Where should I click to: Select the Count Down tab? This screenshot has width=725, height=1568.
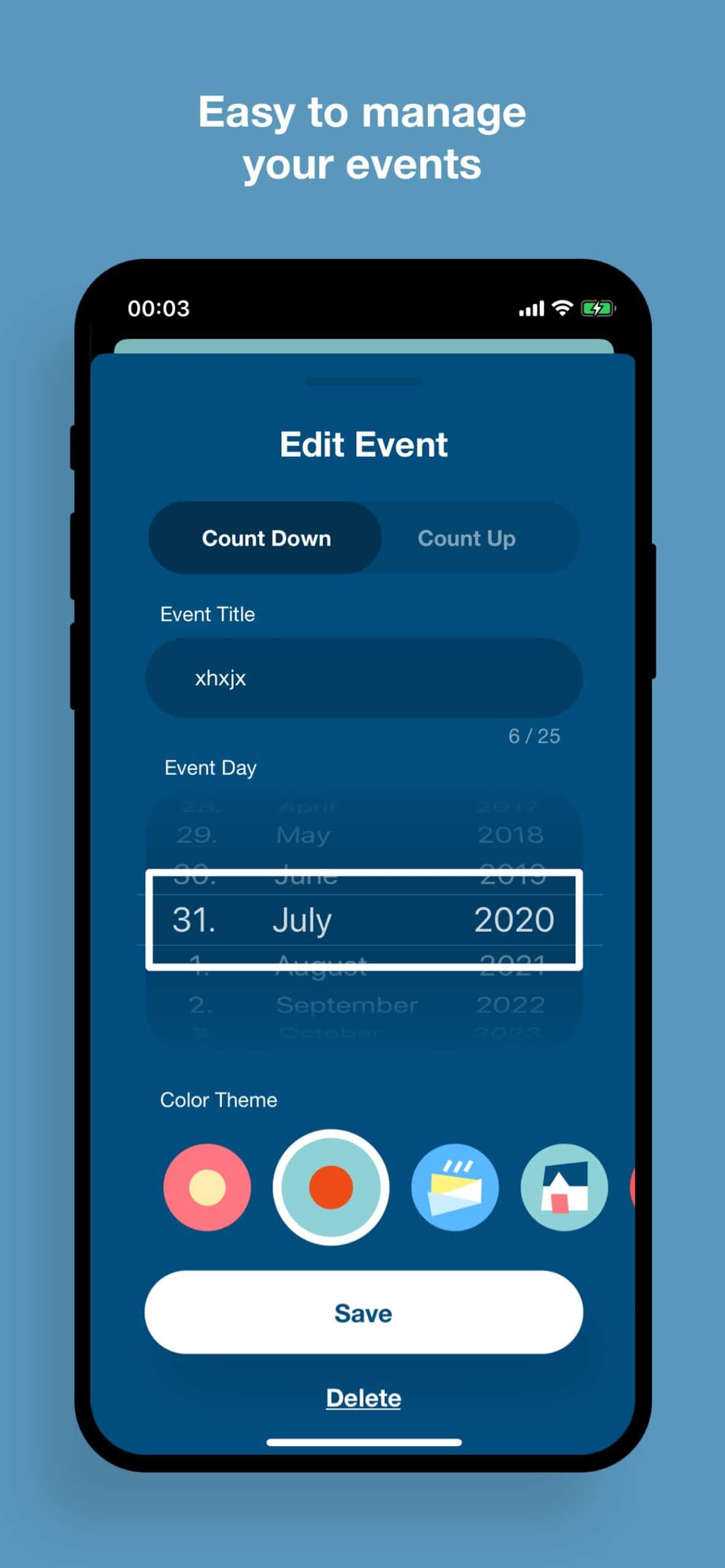pos(266,538)
